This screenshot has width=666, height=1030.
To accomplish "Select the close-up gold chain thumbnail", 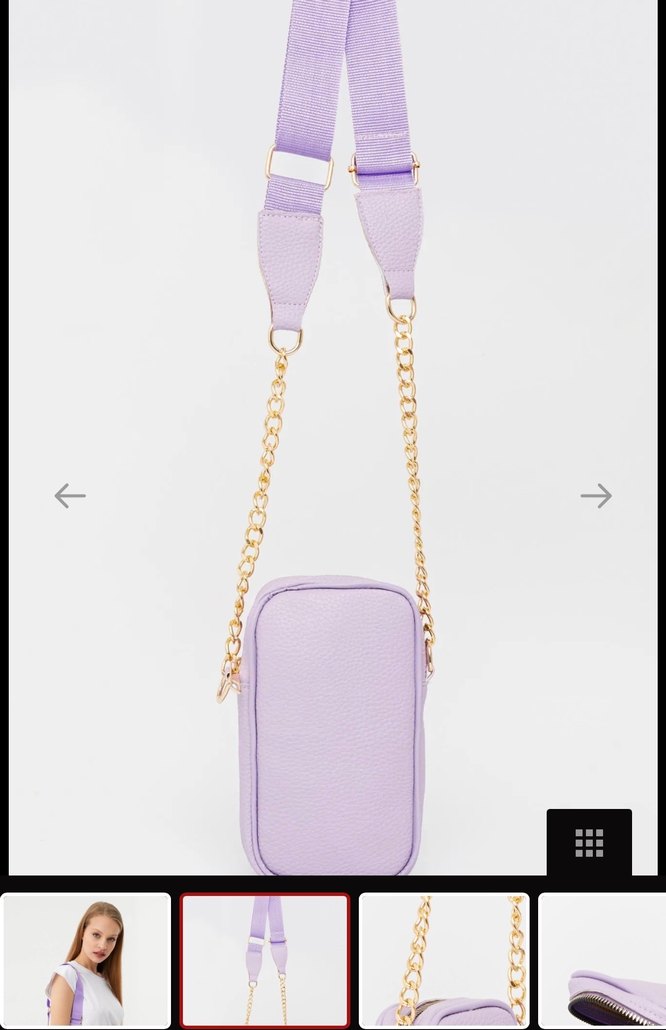I will tap(444, 960).
